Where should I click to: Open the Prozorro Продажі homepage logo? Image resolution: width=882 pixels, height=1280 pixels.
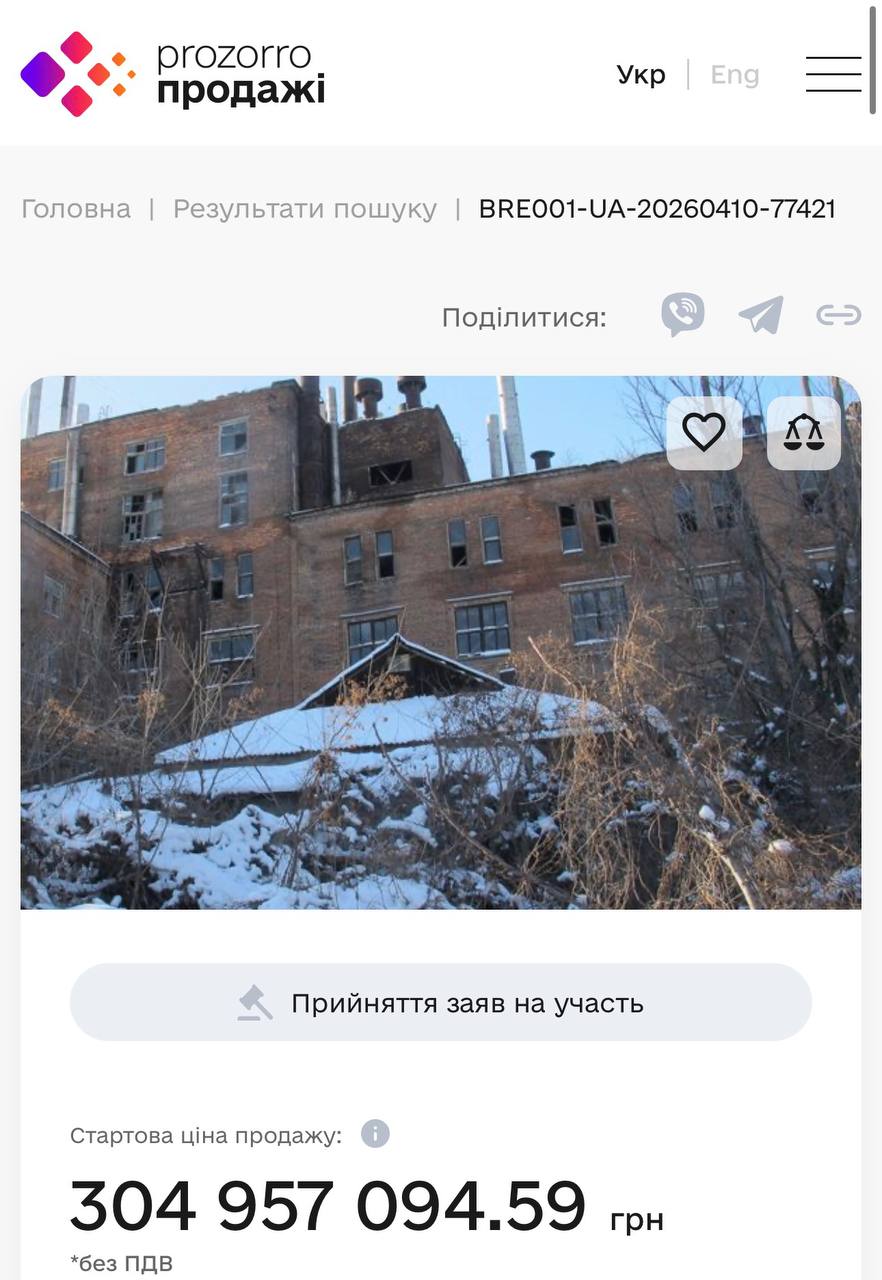click(173, 74)
